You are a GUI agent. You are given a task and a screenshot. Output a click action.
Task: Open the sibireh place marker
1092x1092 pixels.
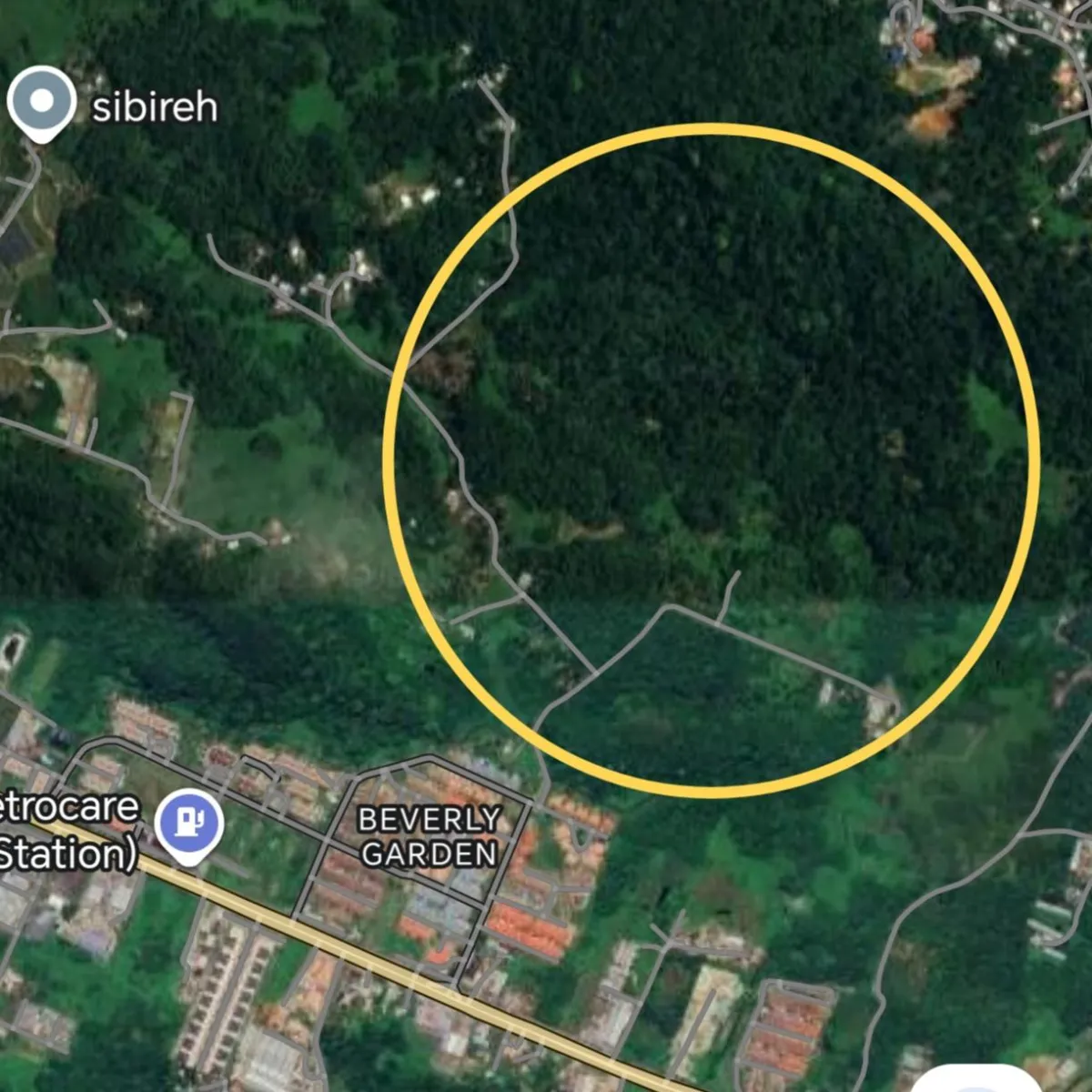tap(41, 102)
